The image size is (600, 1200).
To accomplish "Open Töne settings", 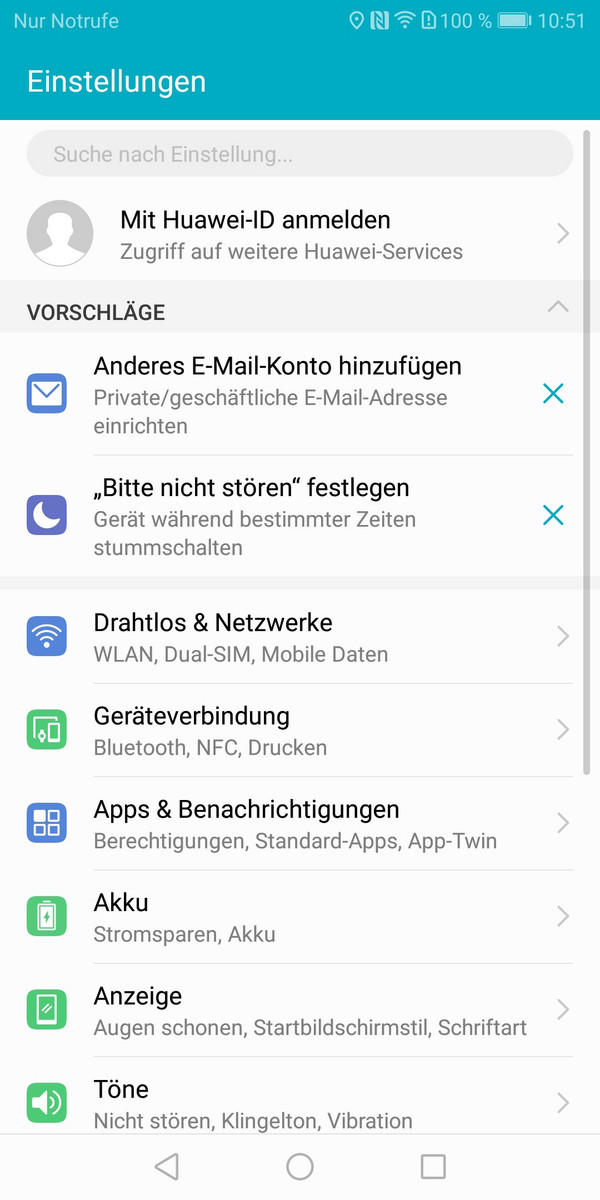I will tap(298, 1102).
